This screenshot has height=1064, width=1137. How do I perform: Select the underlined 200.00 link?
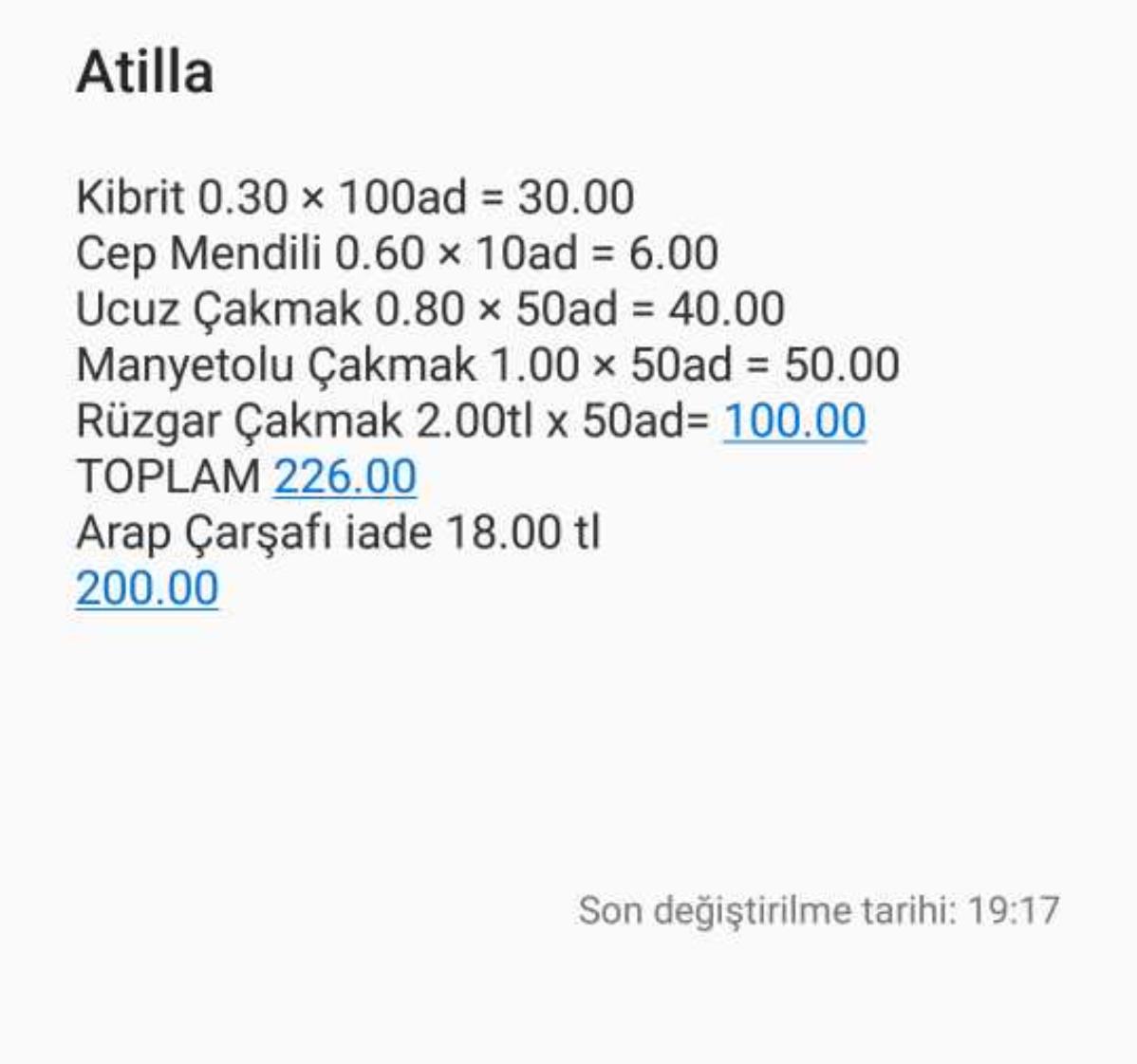(147, 588)
